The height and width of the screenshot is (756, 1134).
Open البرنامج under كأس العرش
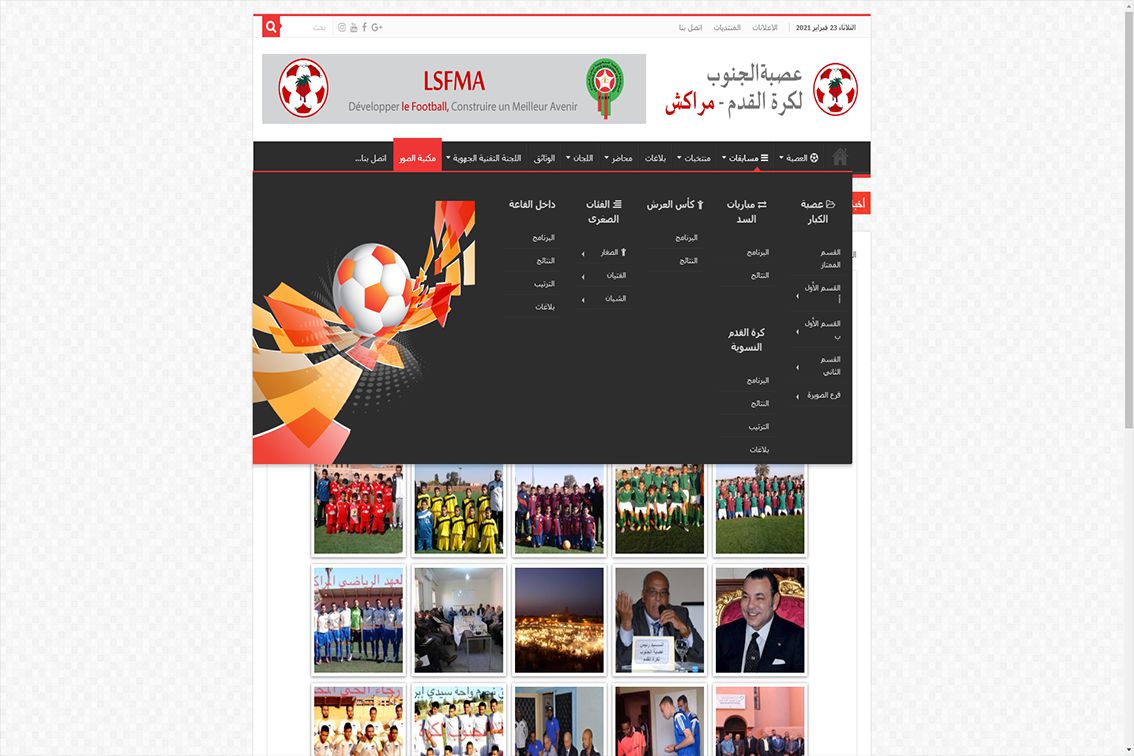pyautogui.click(x=687, y=238)
